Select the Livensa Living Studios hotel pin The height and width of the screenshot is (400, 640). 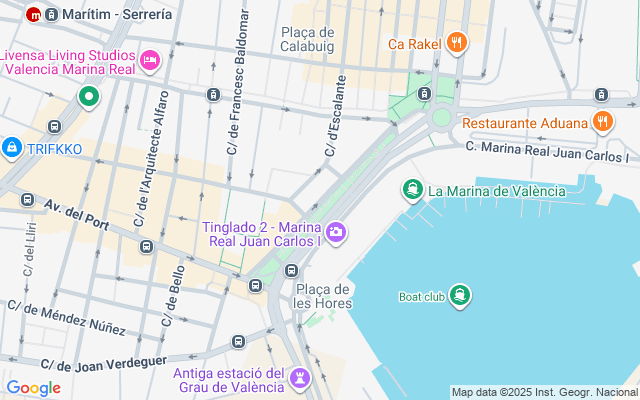pyautogui.click(x=150, y=61)
